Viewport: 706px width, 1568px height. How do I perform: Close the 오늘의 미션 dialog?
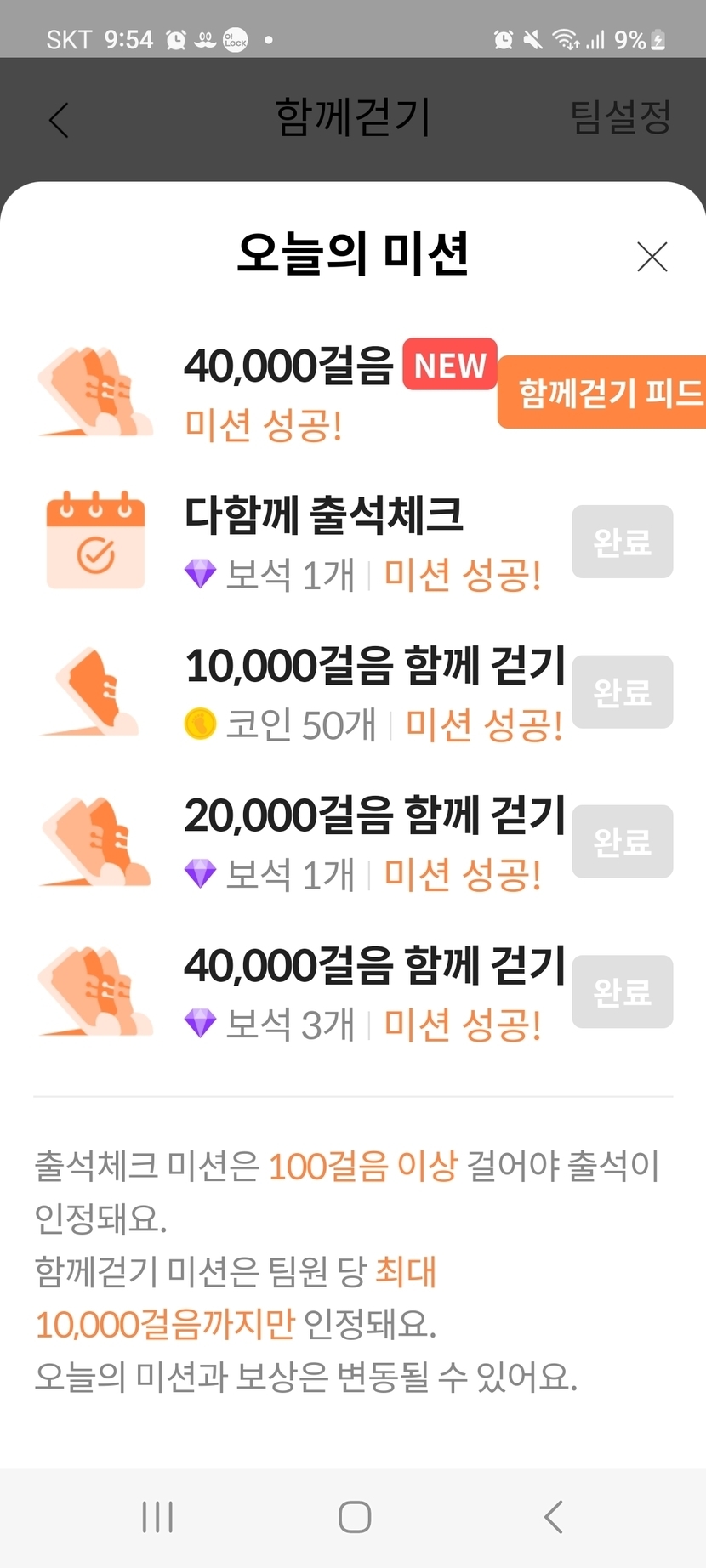[652, 256]
